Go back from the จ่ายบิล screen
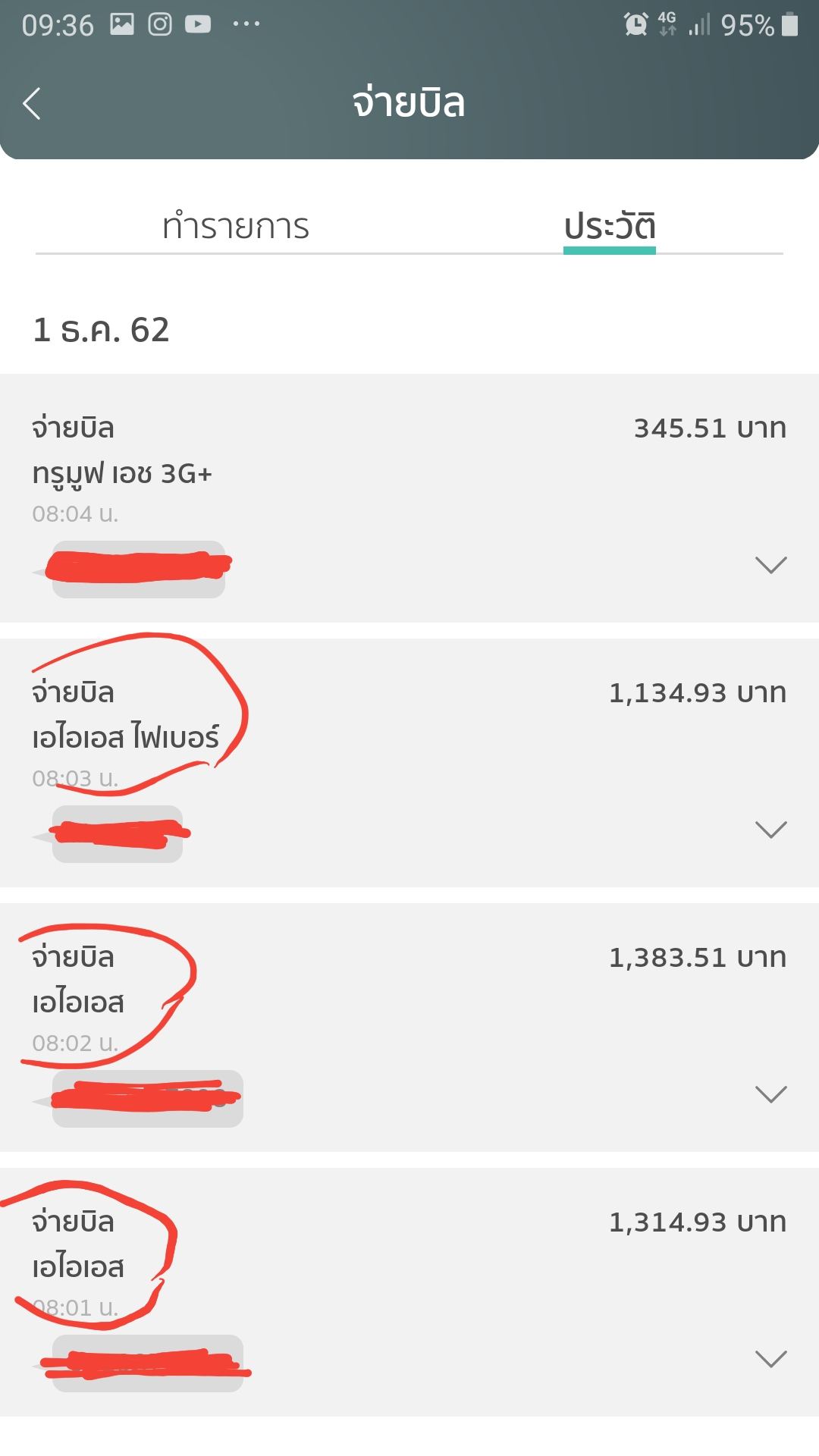 click(32, 104)
